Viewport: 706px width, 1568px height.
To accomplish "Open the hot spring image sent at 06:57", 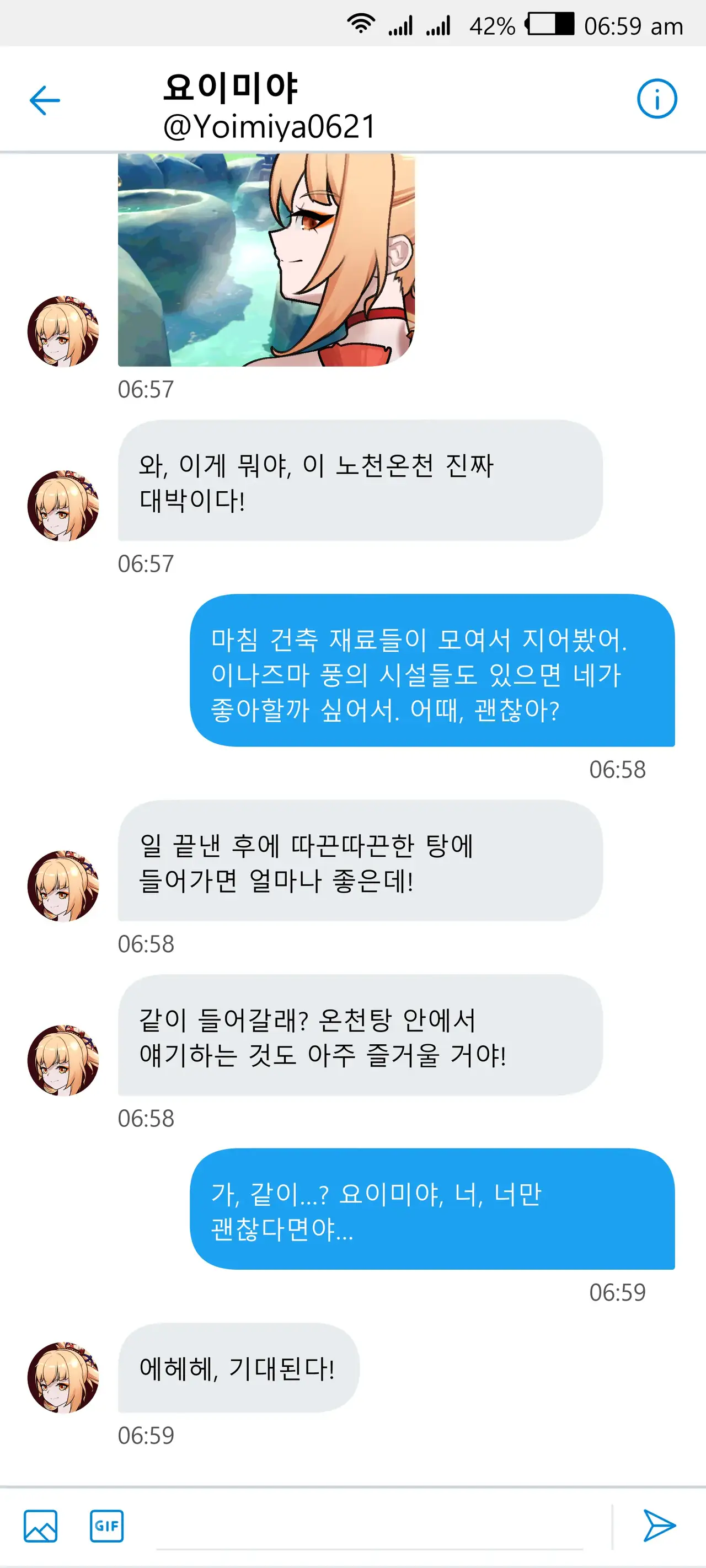I will [266, 260].
